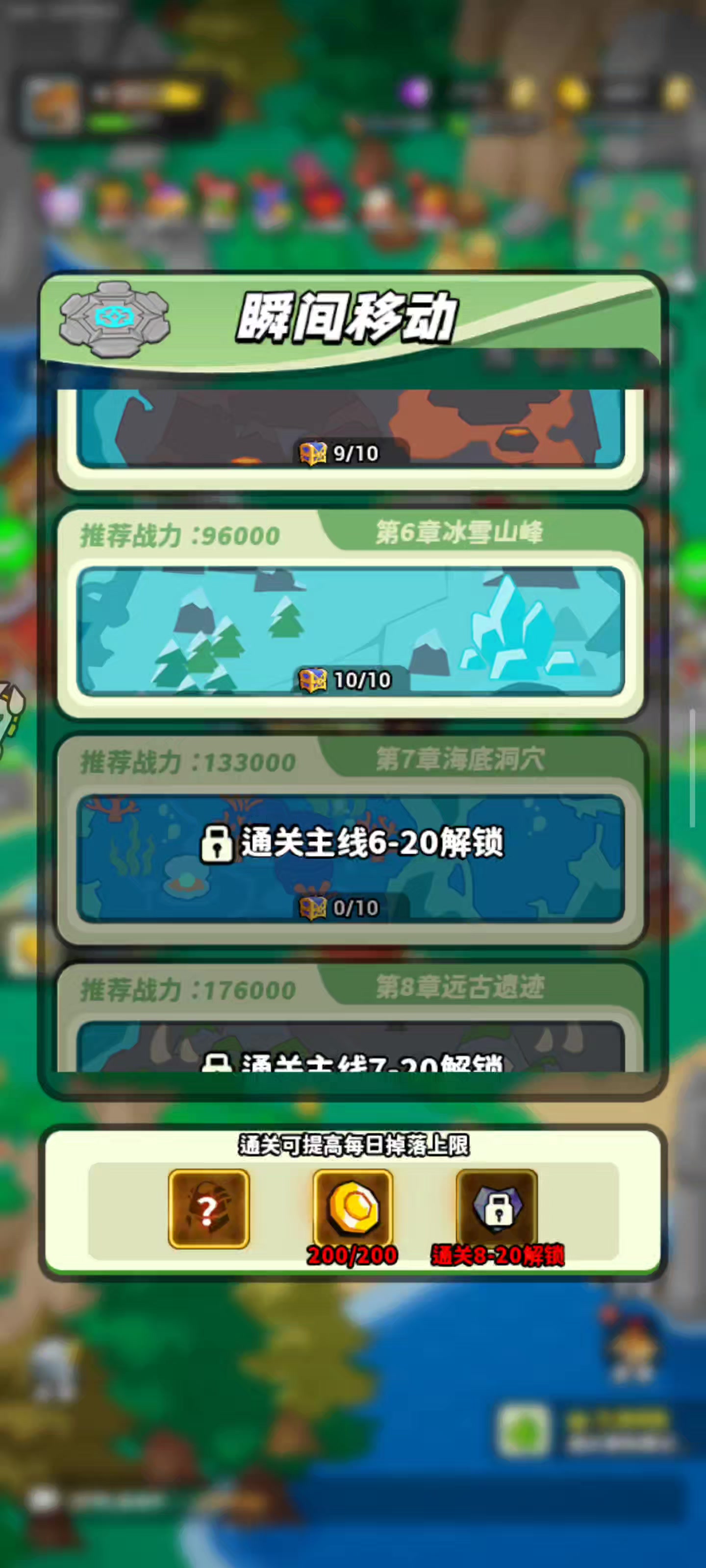Tap the locked Chapter 8 远古遗迹 card
This screenshot has height=1568, width=706.
[x=350, y=1046]
